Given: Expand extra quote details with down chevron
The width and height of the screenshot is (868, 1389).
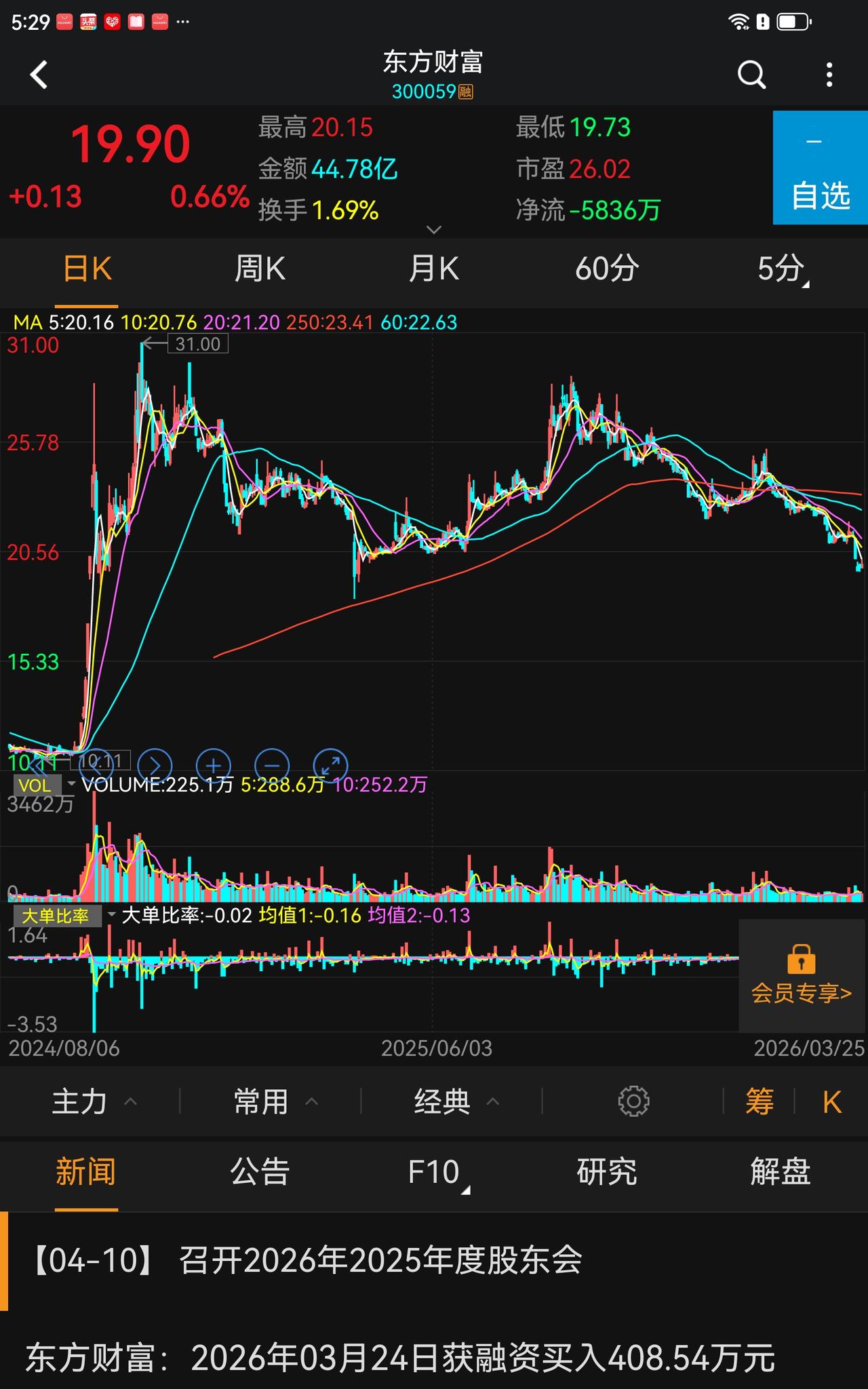Looking at the screenshot, I should tap(433, 229).
